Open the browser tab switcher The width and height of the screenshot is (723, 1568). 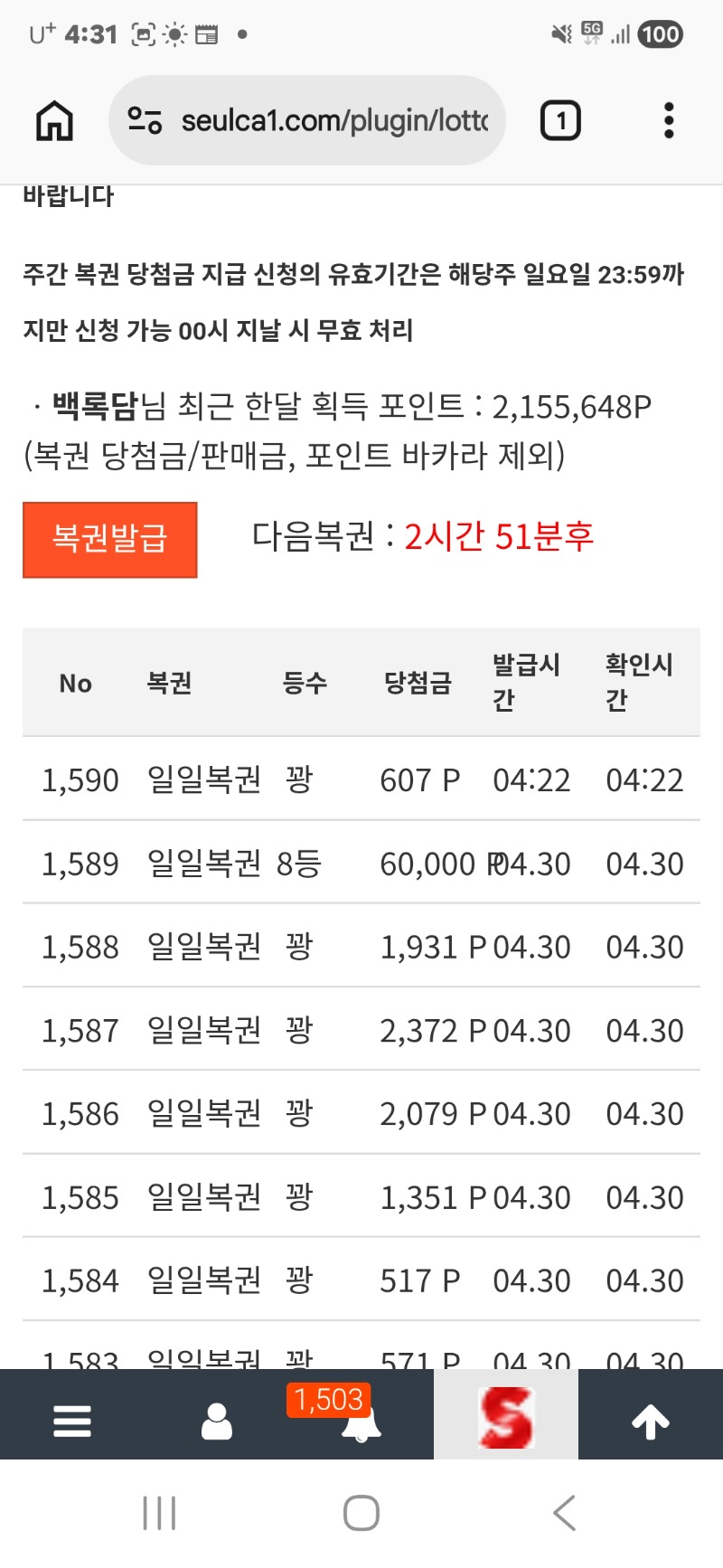click(560, 120)
